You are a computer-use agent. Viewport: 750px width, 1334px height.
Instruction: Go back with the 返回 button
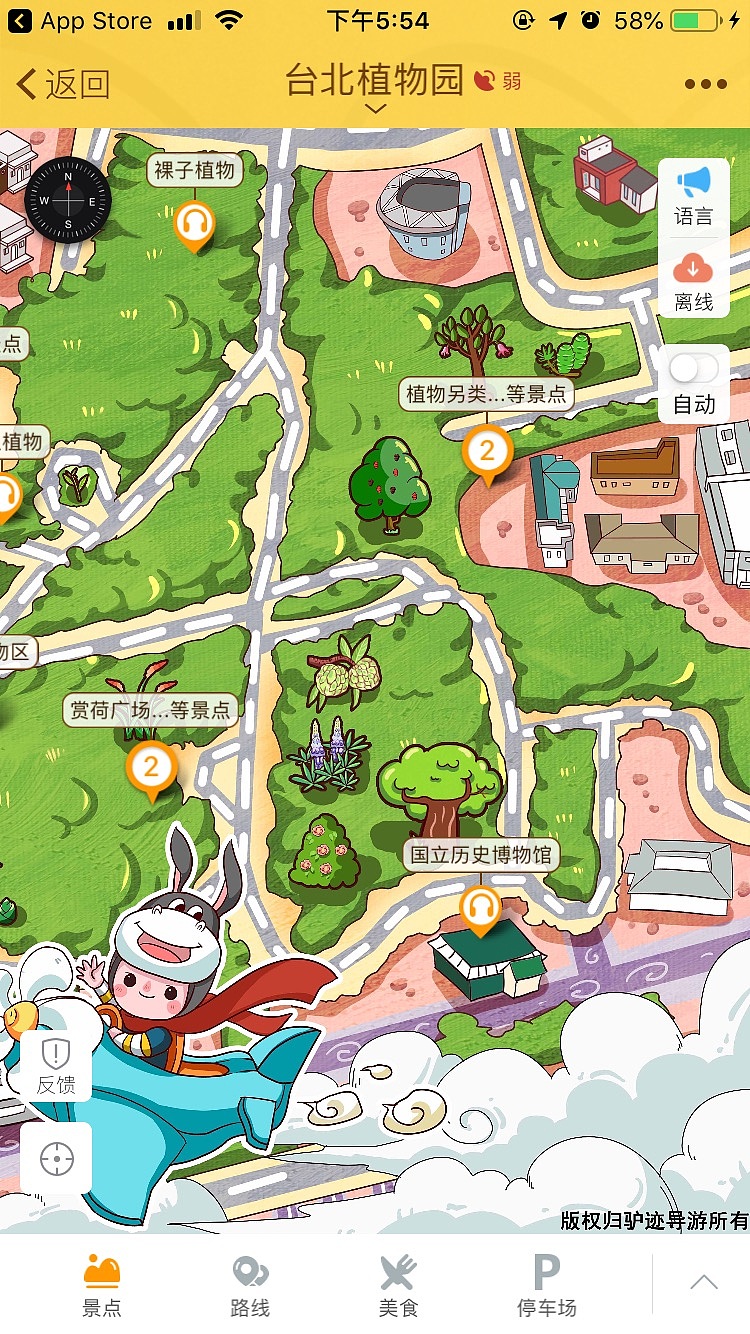[62, 84]
